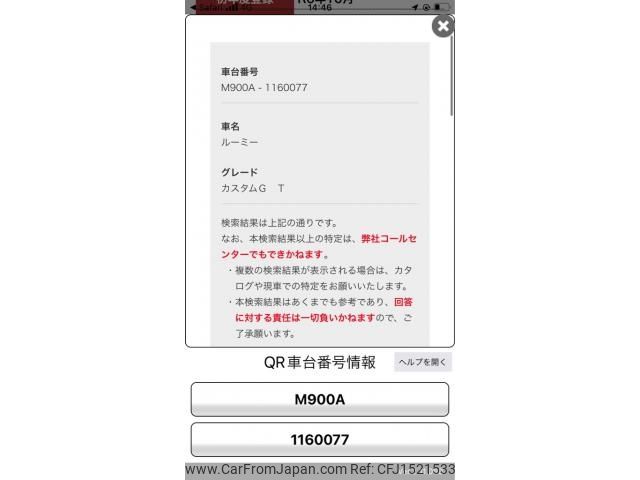
Task: Select the 1160077 chassis number button
Action: coord(319,439)
